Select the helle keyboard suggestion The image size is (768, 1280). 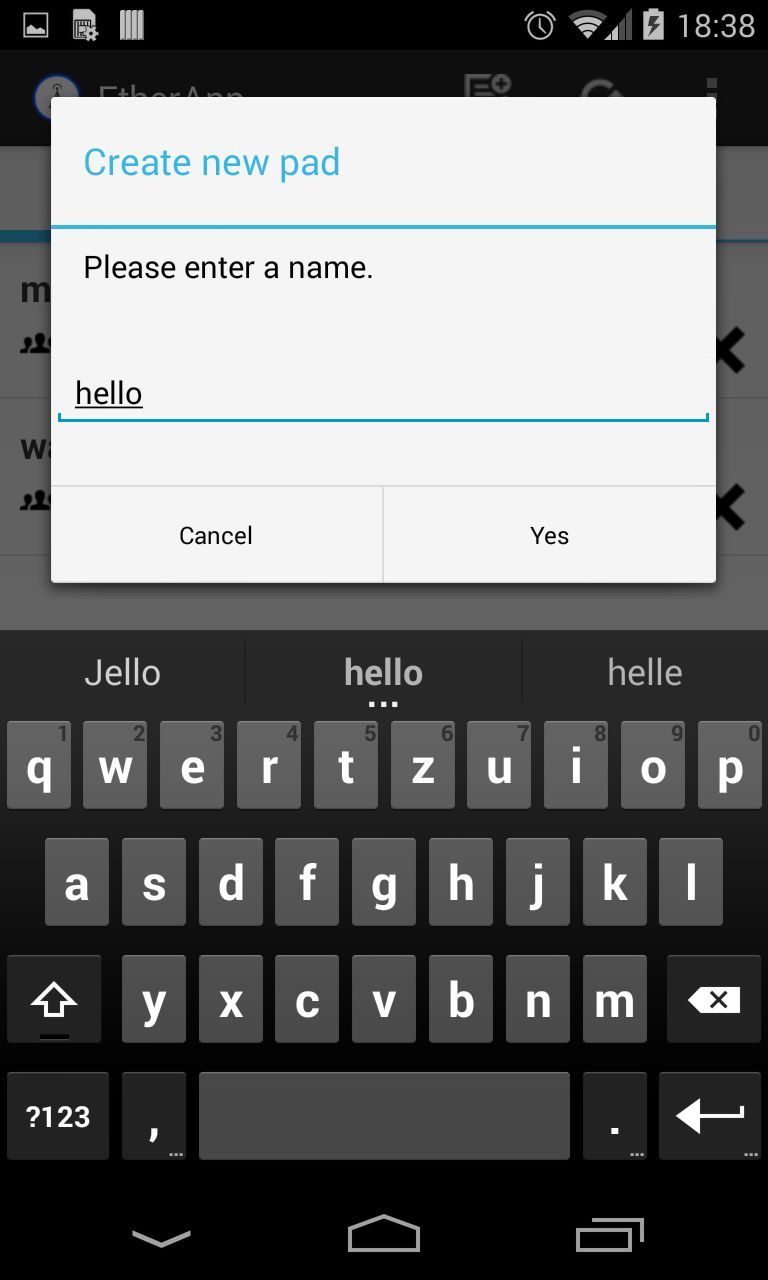click(645, 673)
